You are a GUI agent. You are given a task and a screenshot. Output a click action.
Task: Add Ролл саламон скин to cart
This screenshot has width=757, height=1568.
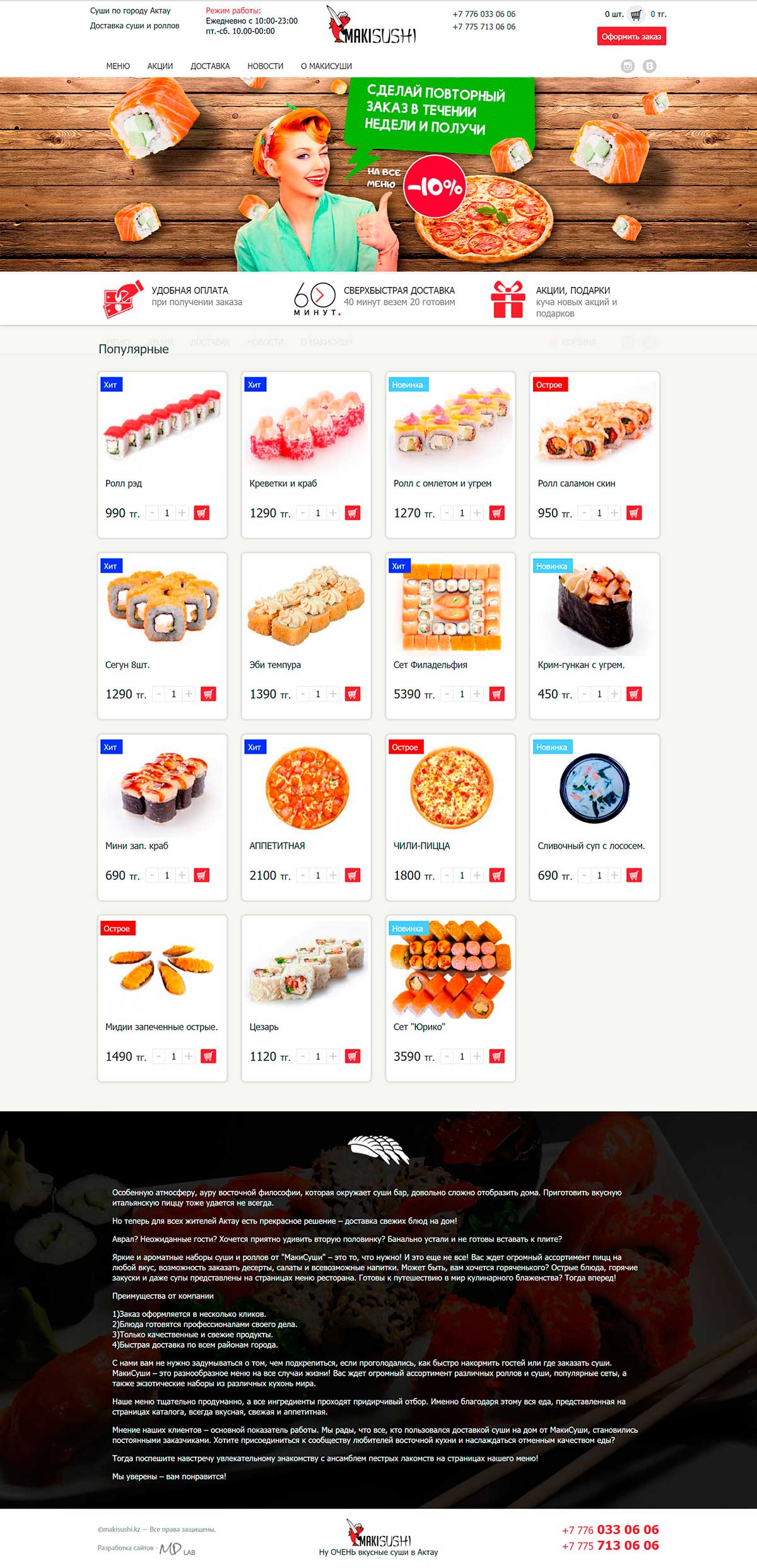pos(634,513)
